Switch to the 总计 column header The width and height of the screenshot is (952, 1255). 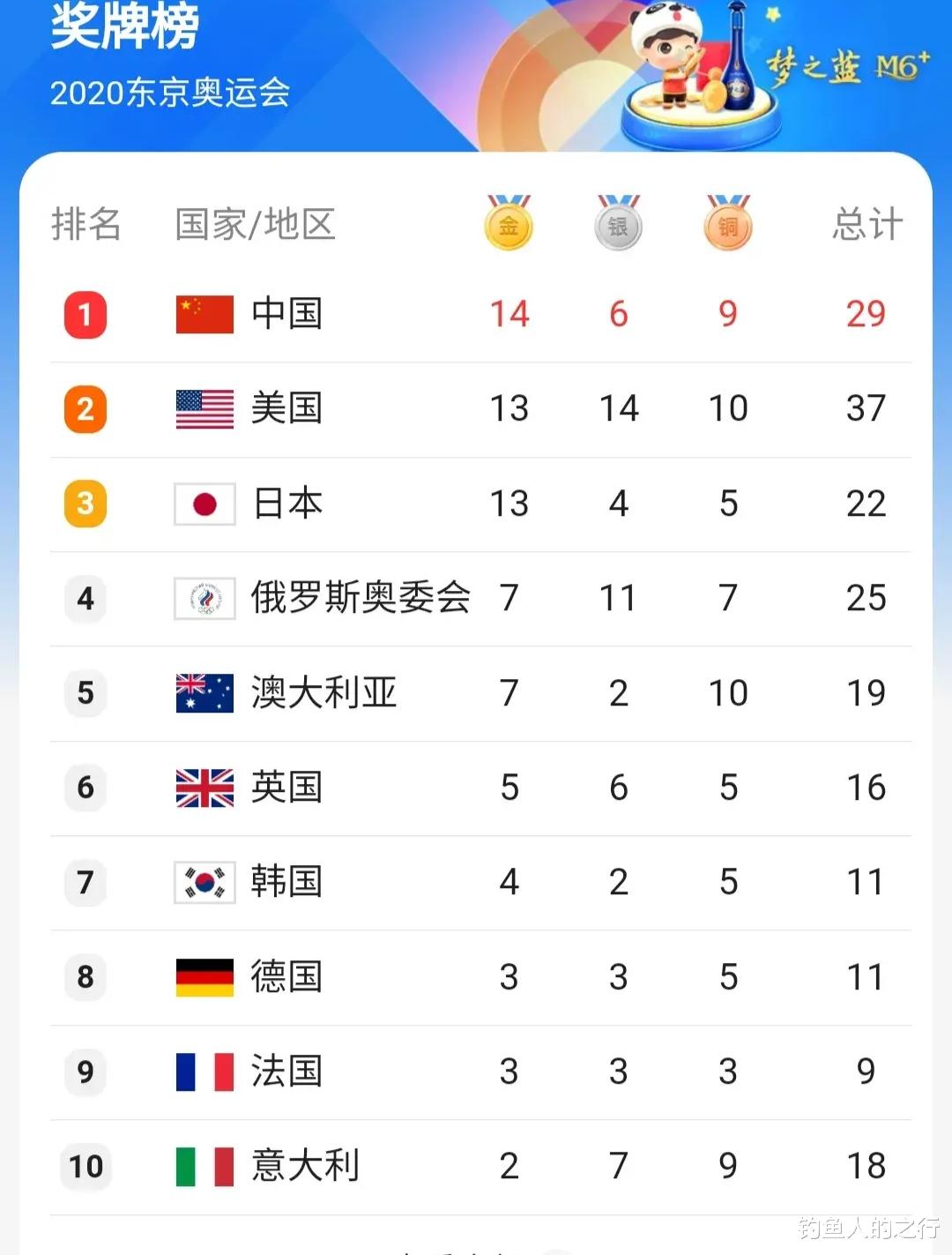pyautogui.click(x=867, y=224)
